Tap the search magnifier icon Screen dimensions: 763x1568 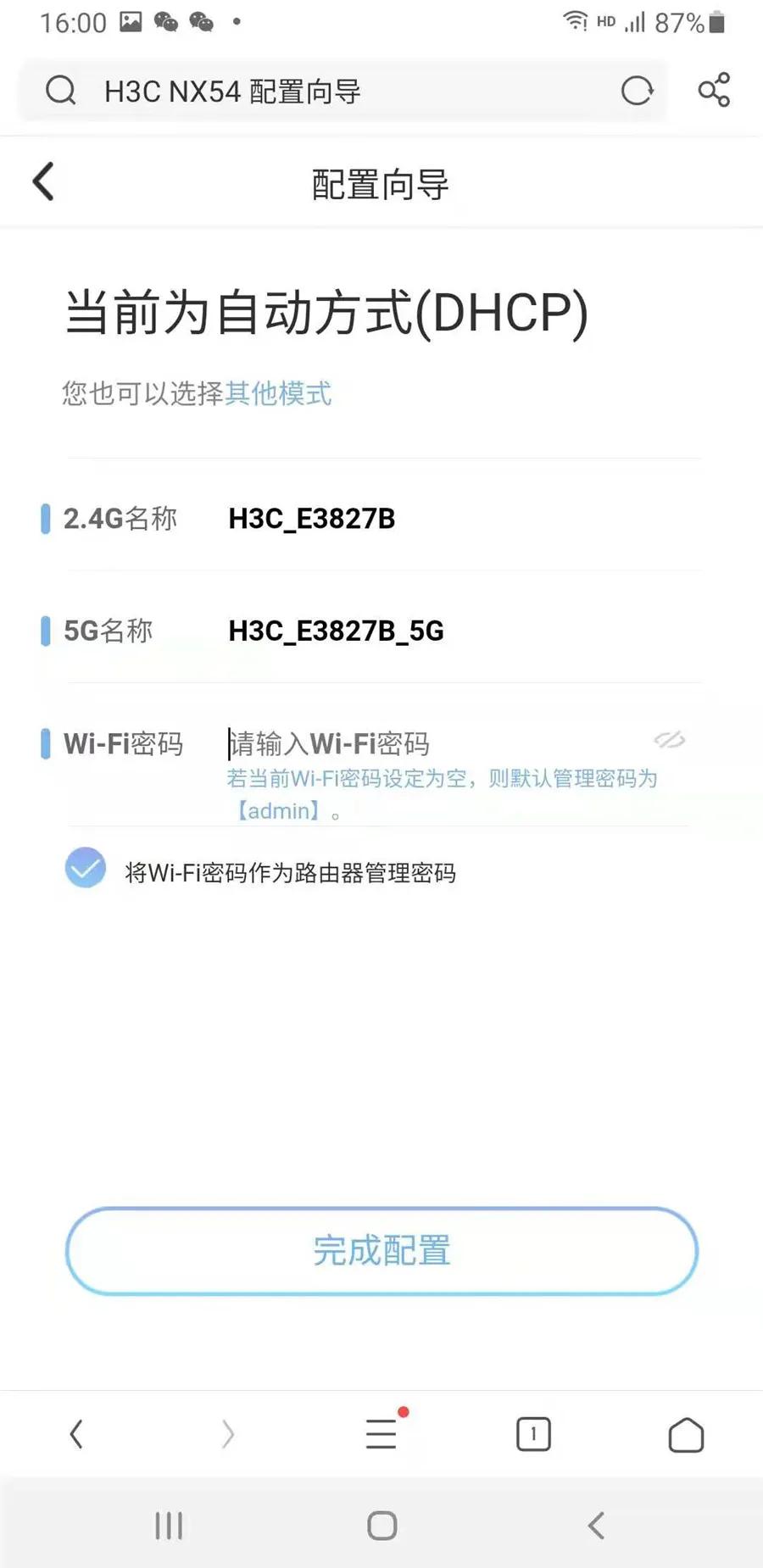click(x=60, y=90)
